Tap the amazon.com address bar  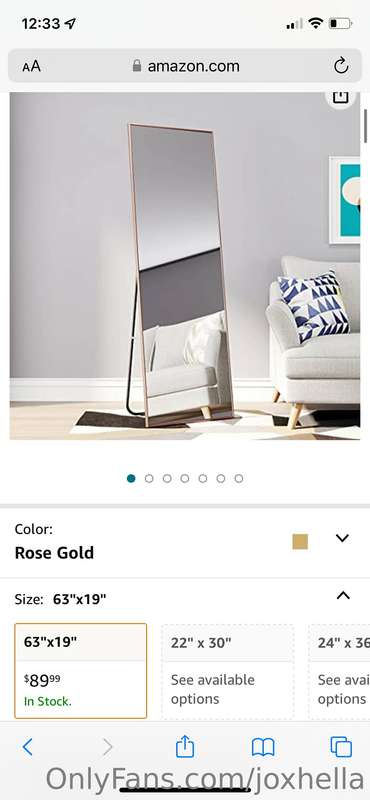pos(185,66)
